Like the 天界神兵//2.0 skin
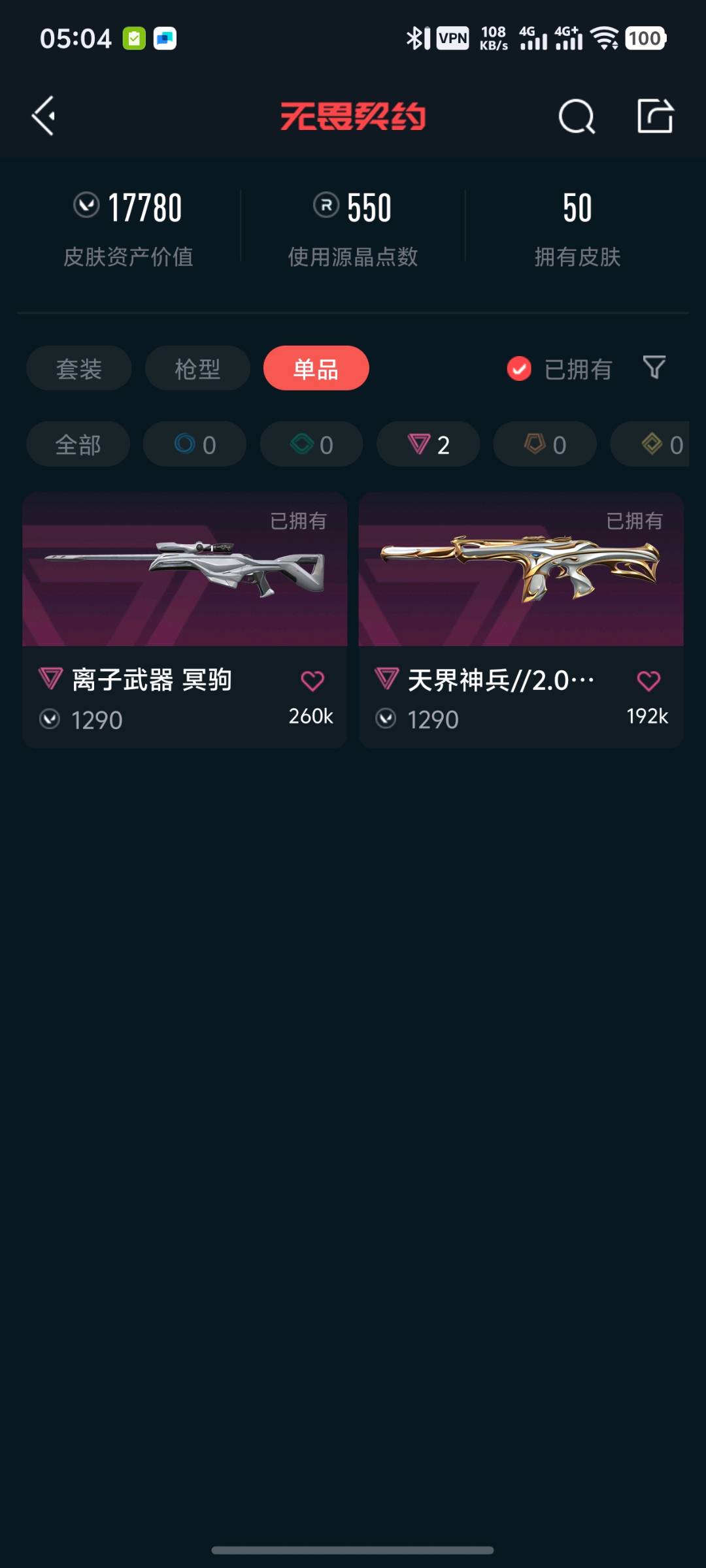The width and height of the screenshot is (706, 1568). coord(648,681)
